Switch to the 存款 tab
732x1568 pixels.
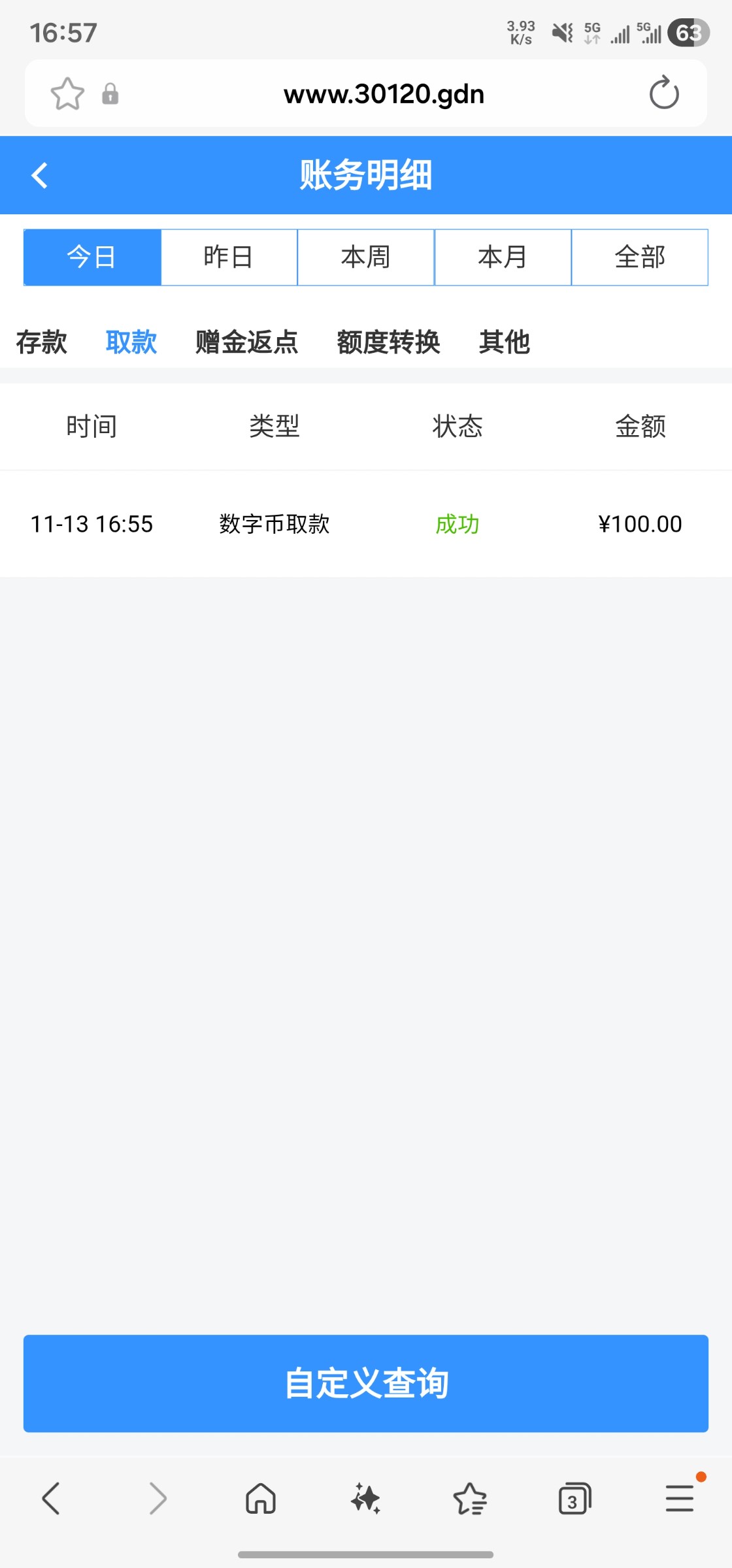(42, 342)
